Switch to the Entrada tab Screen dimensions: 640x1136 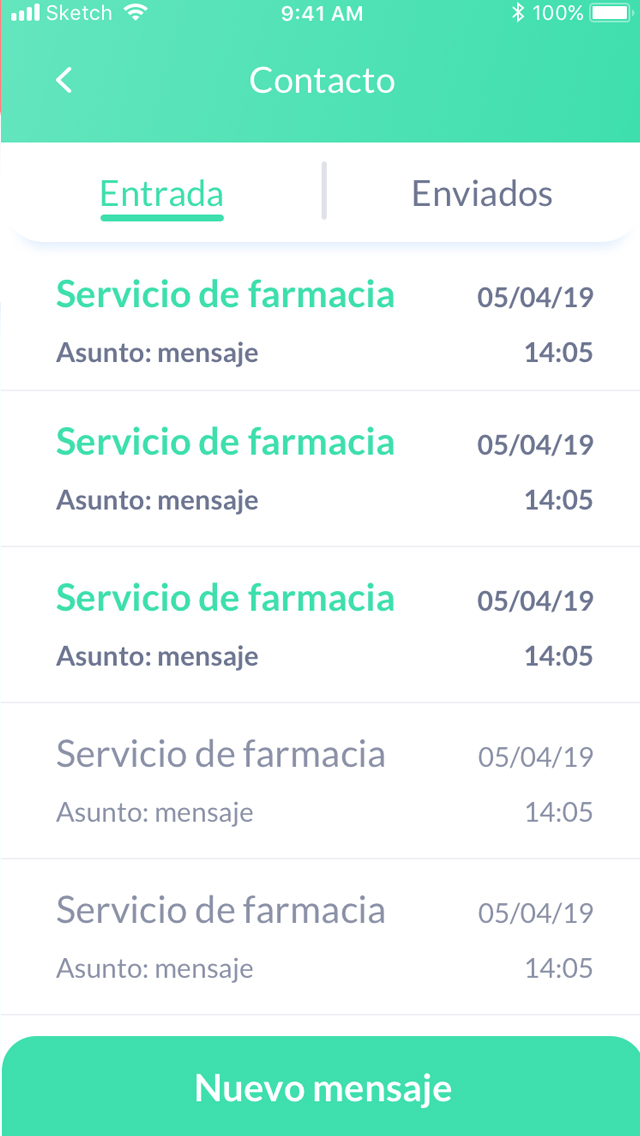[x=161, y=193]
